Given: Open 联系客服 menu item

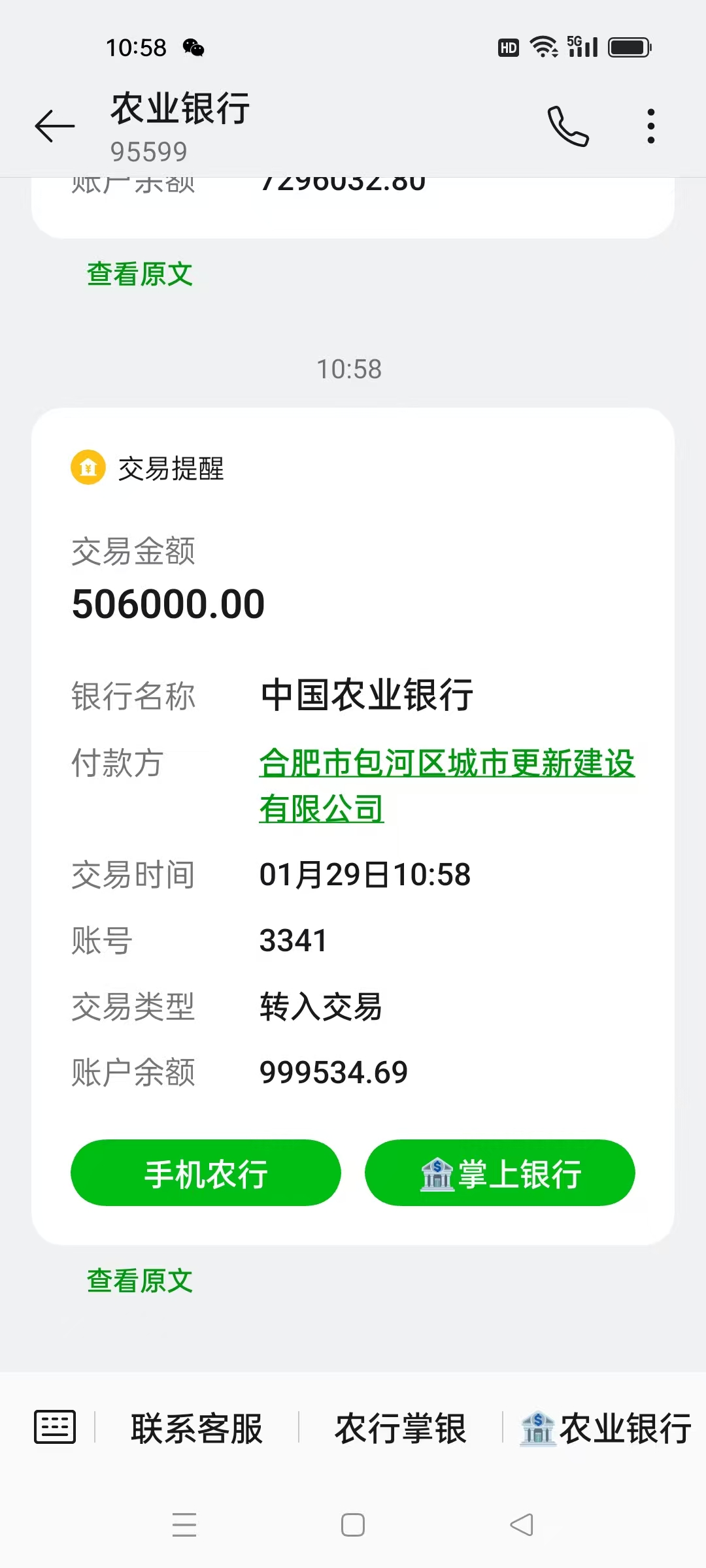Looking at the screenshot, I should pos(197,1428).
